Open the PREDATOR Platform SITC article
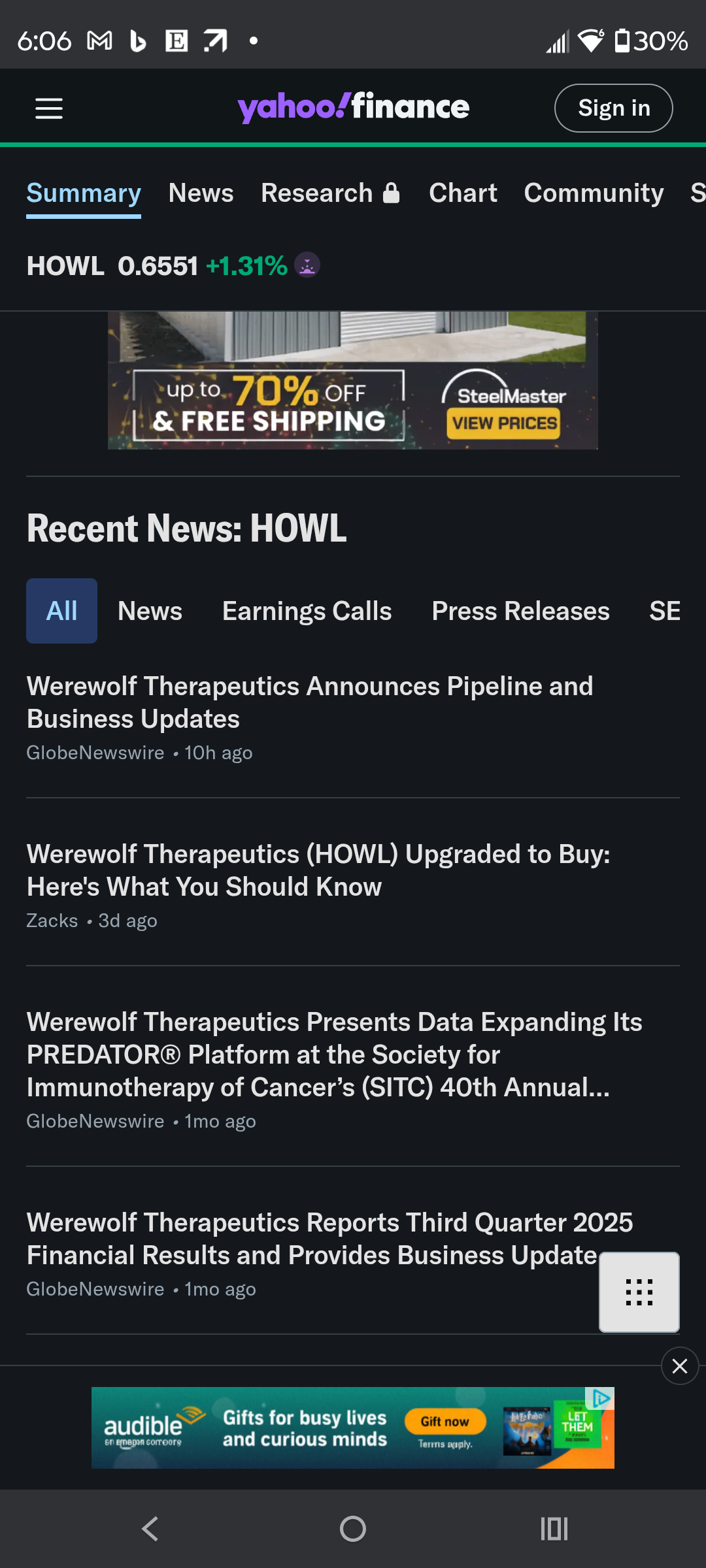Image resolution: width=706 pixels, height=1568 pixels. point(334,1054)
